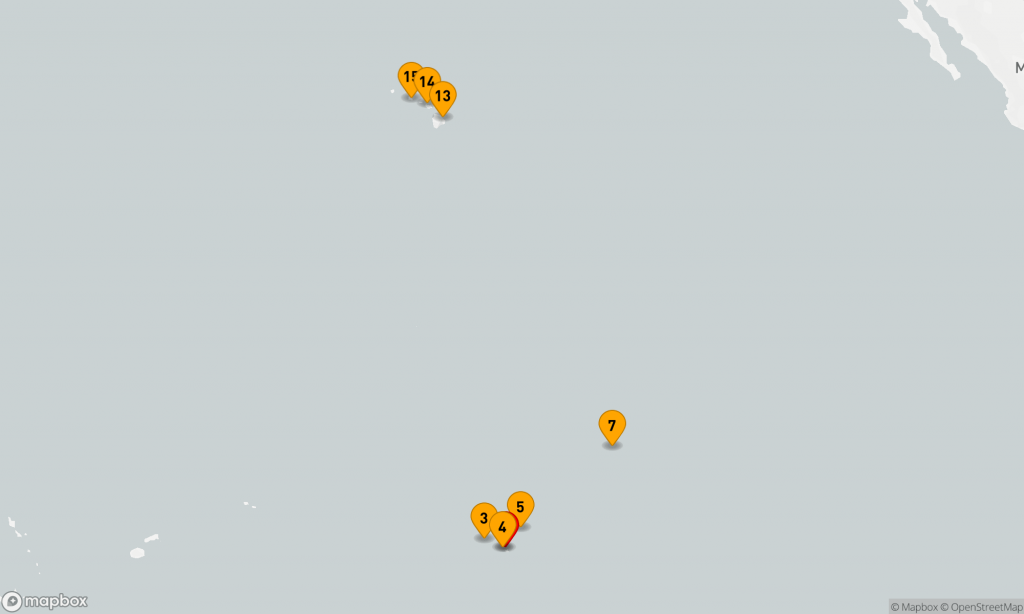The width and height of the screenshot is (1024, 614).
Task: Open map marker number 15
Action: (407, 76)
